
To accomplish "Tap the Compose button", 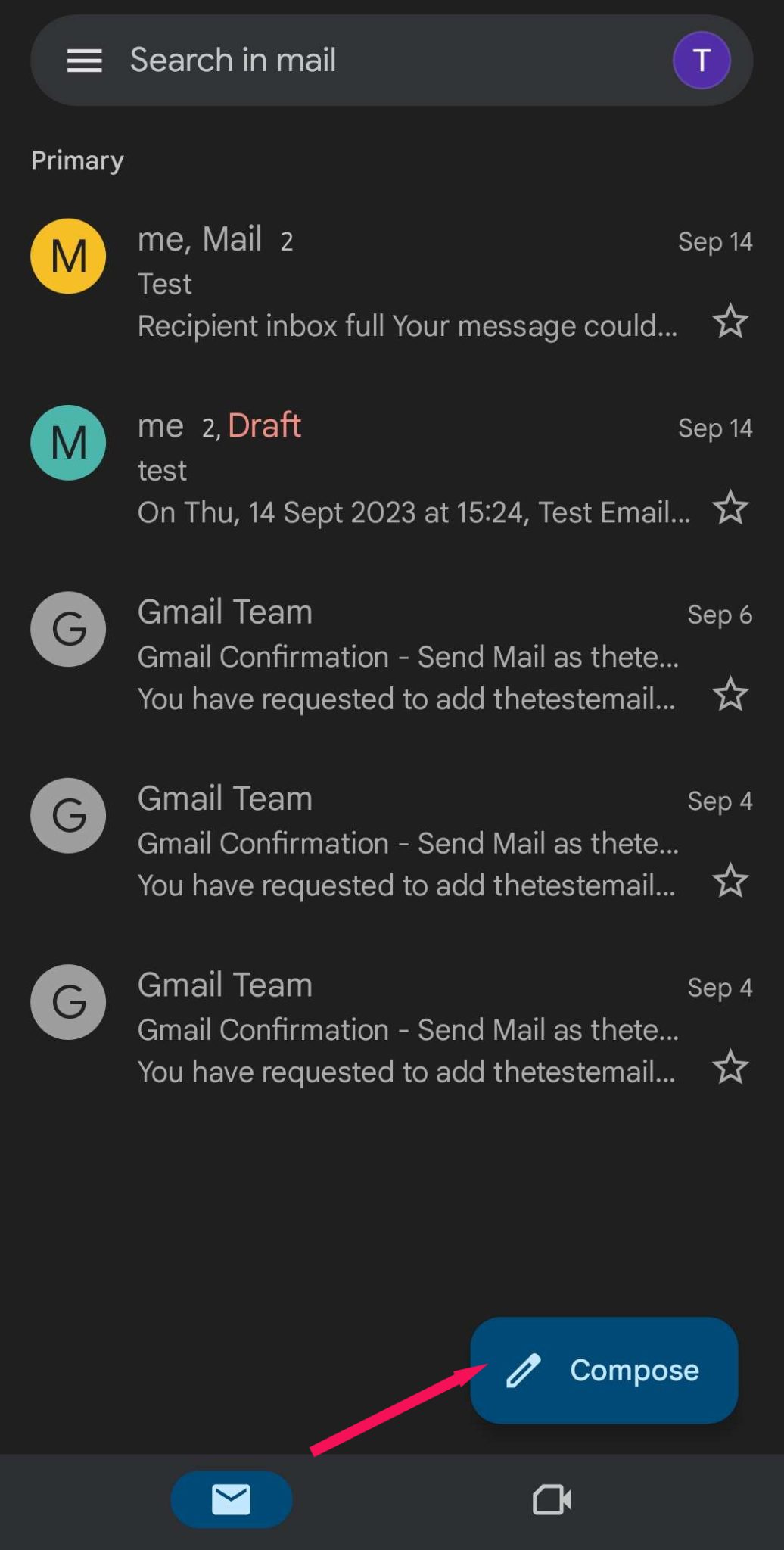I will click(x=603, y=1370).
